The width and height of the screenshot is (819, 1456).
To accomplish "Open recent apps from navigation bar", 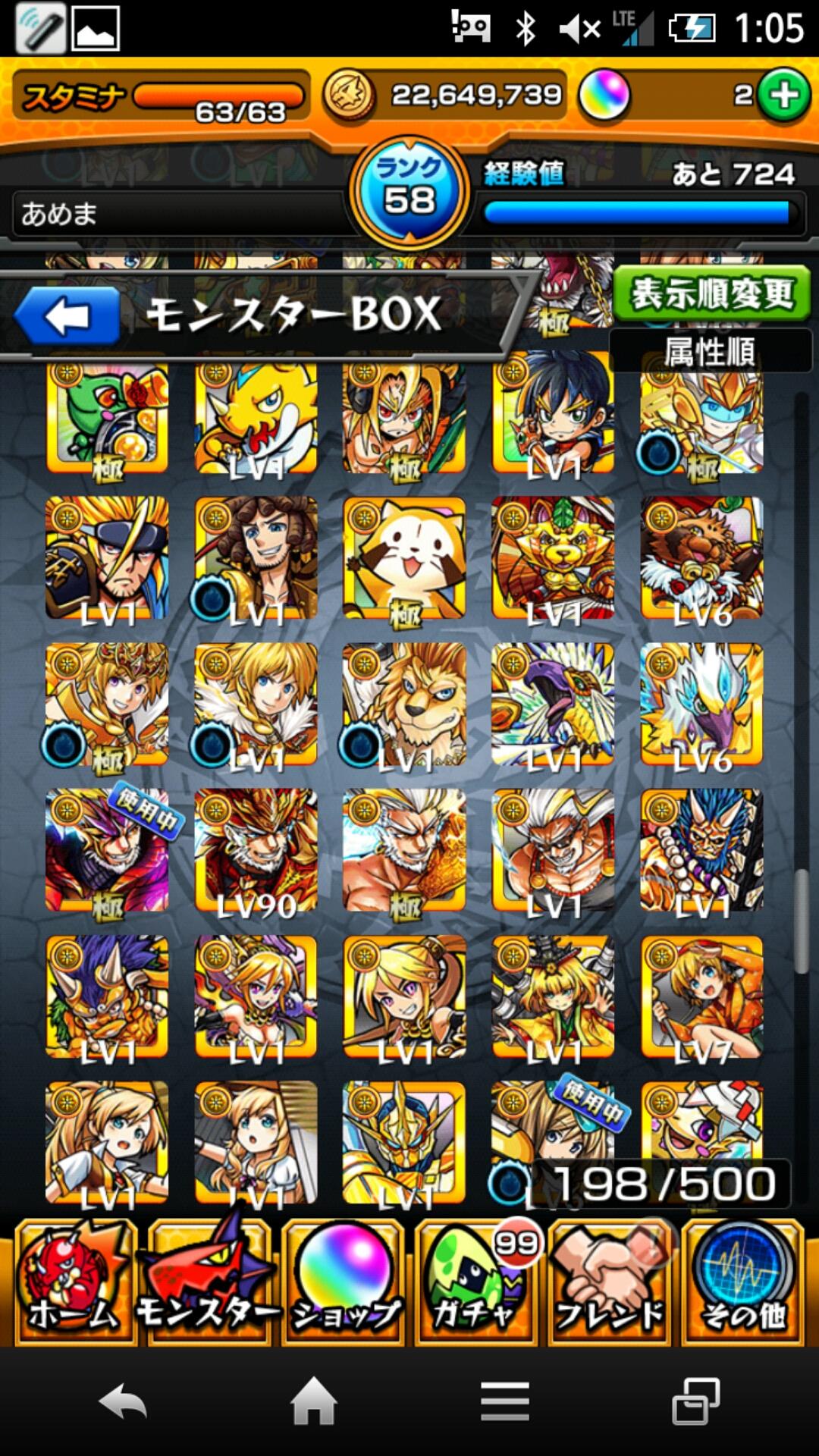I will [x=695, y=1401].
